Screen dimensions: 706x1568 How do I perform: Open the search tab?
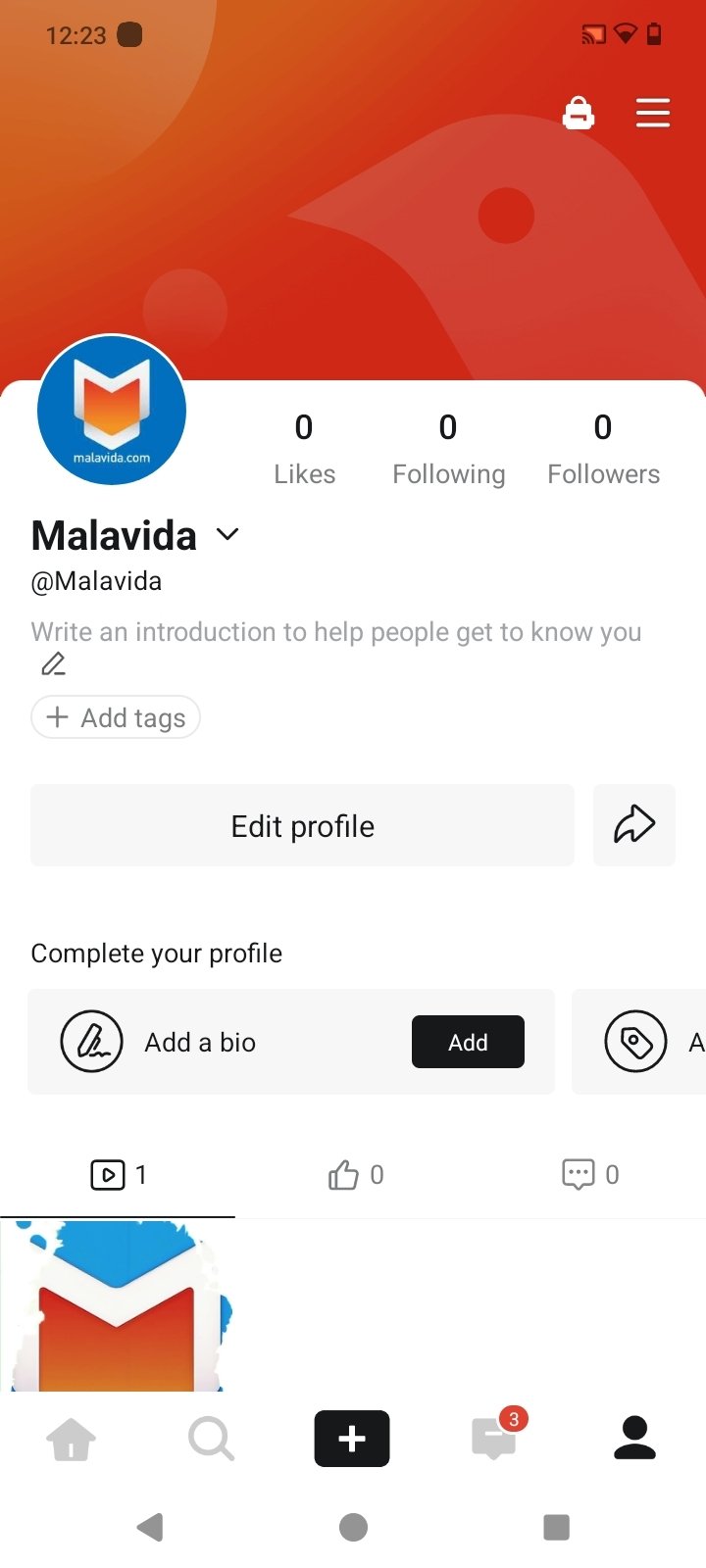pos(211,1440)
